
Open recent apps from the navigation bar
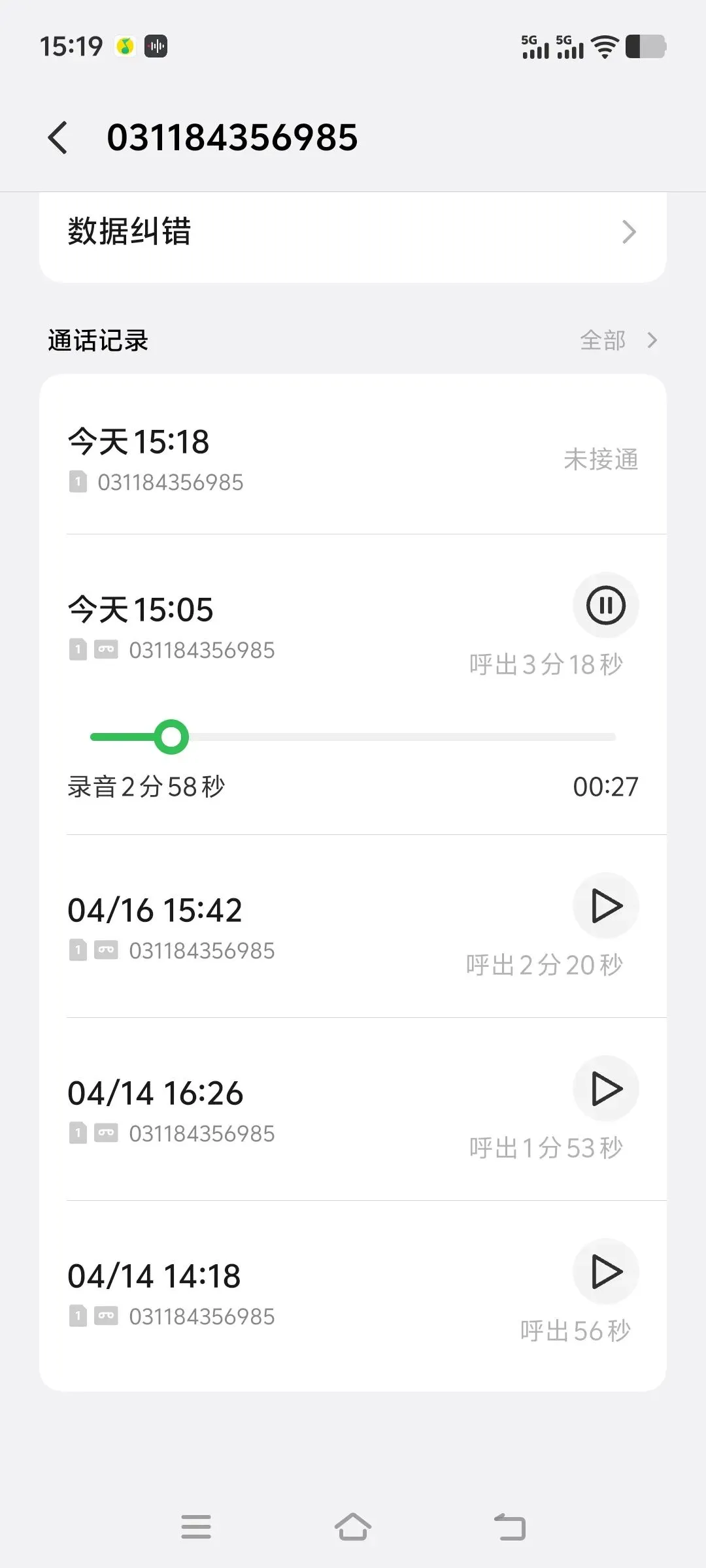click(x=196, y=1527)
